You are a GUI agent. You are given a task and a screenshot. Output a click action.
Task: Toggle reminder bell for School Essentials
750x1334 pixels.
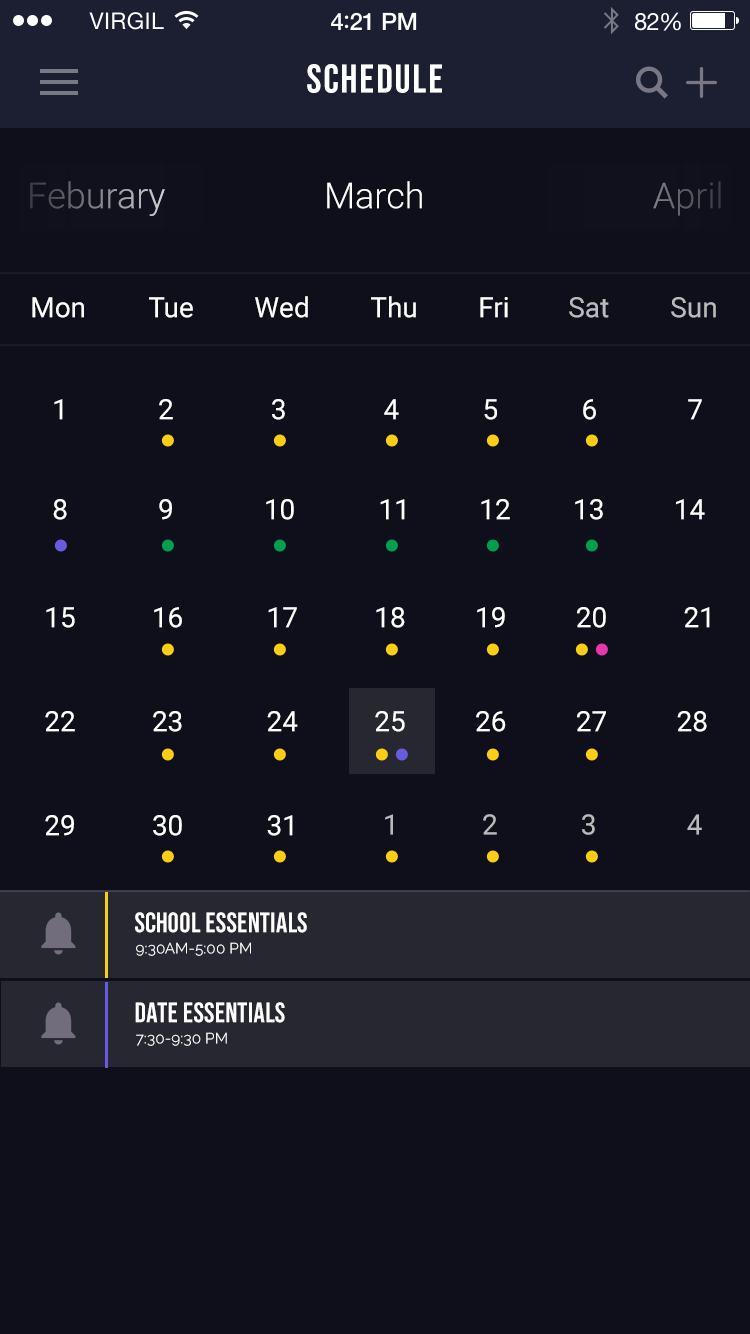58,934
